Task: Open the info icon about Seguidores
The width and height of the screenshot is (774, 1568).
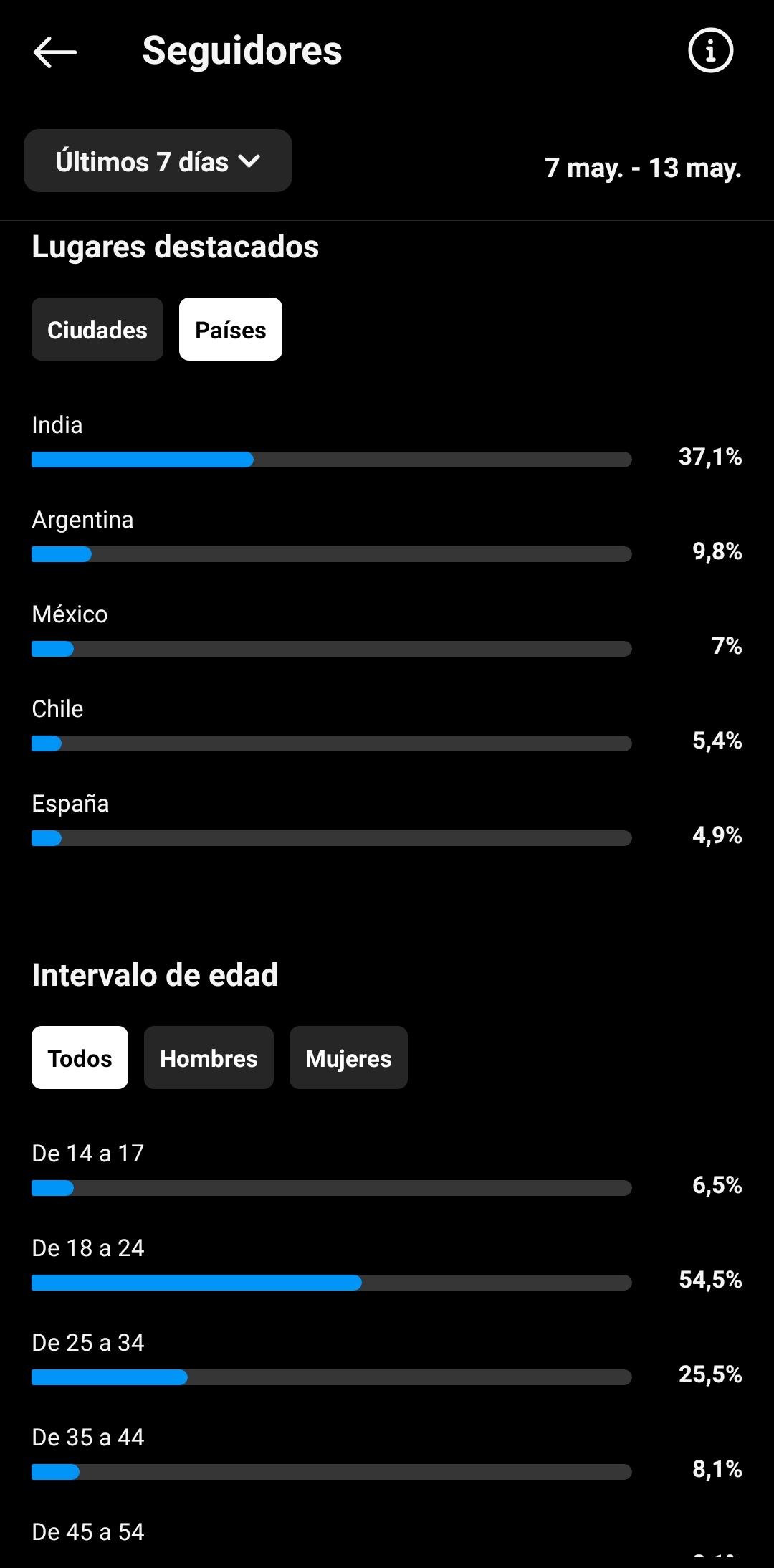Action: [710, 51]
